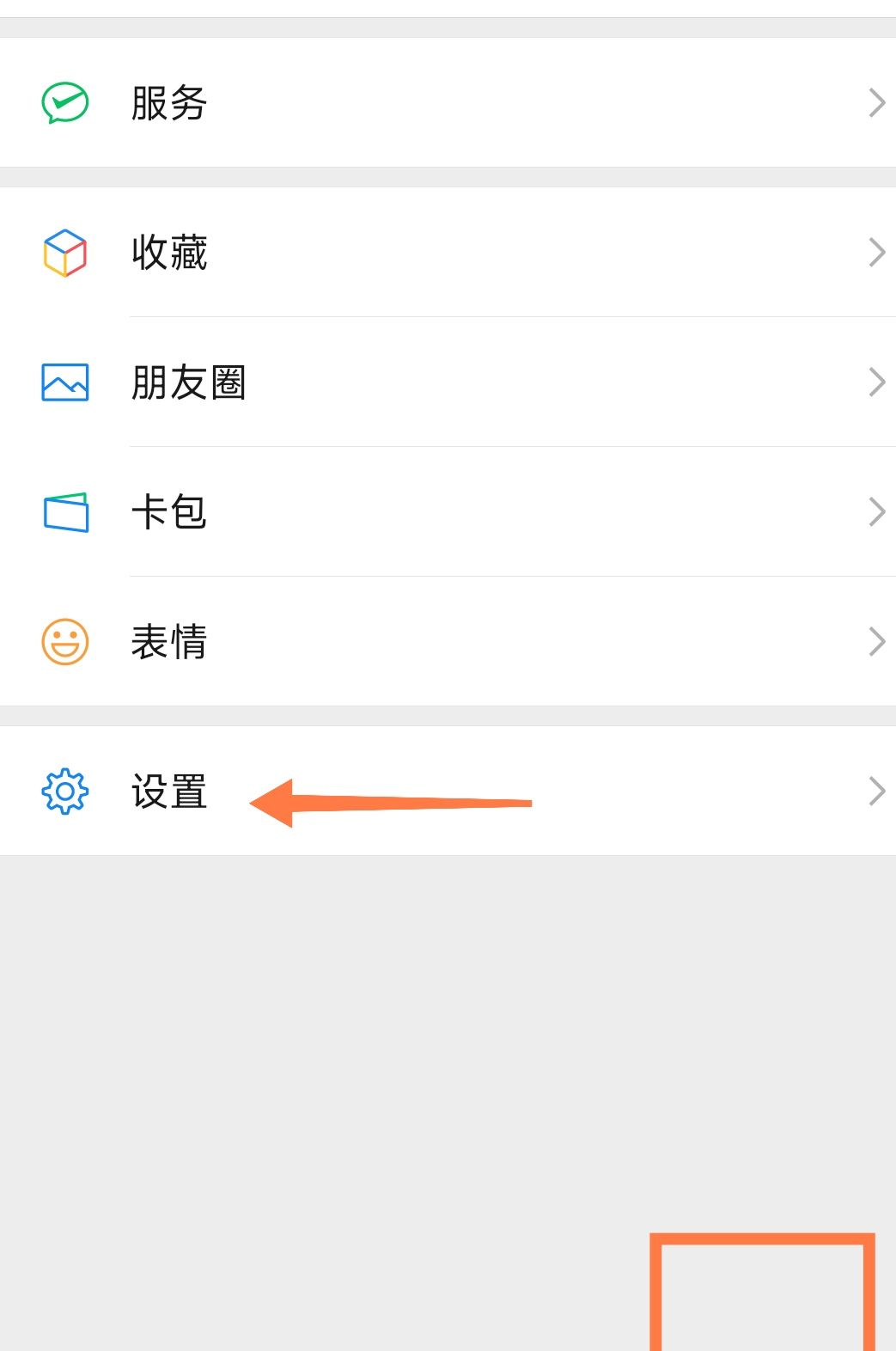Click the Settings gear icon
The height and width of the screenshot is (1351, 896).
(64, 791)
